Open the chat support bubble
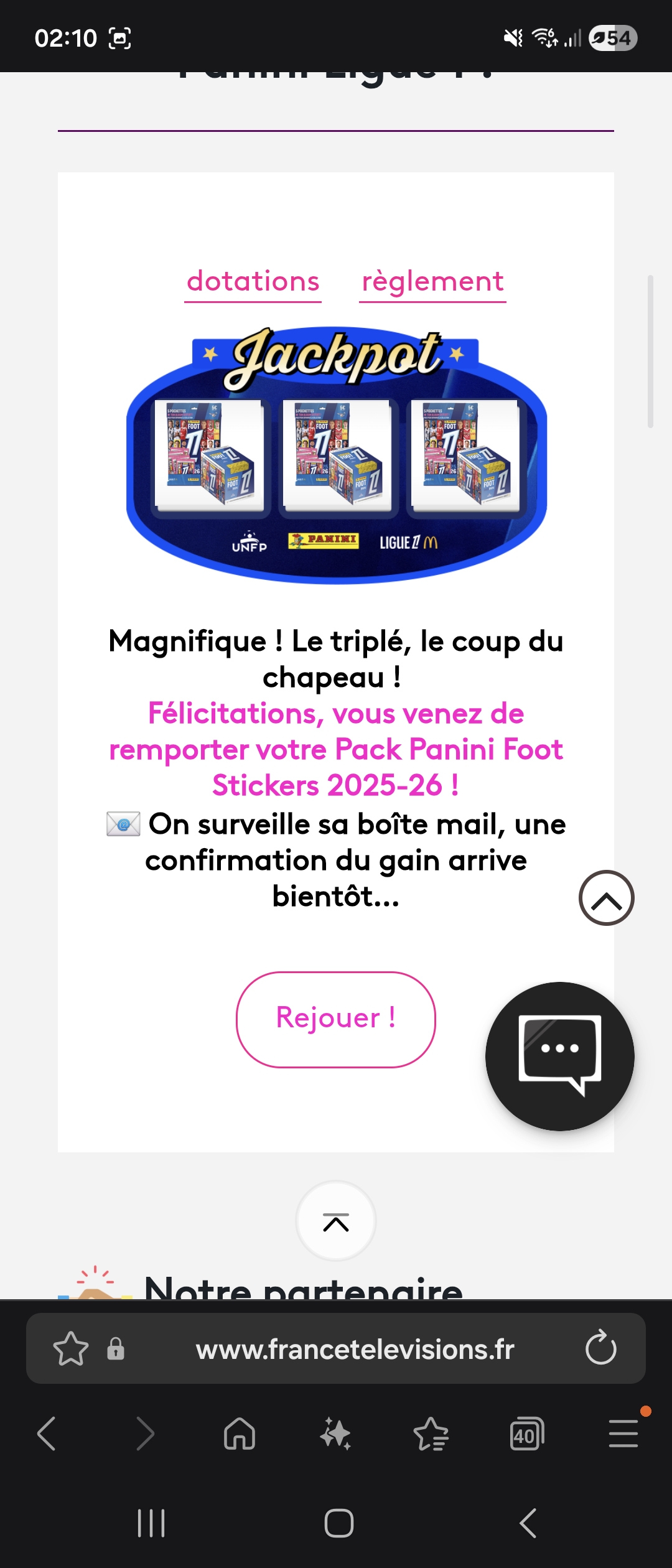 [559, 1056]
